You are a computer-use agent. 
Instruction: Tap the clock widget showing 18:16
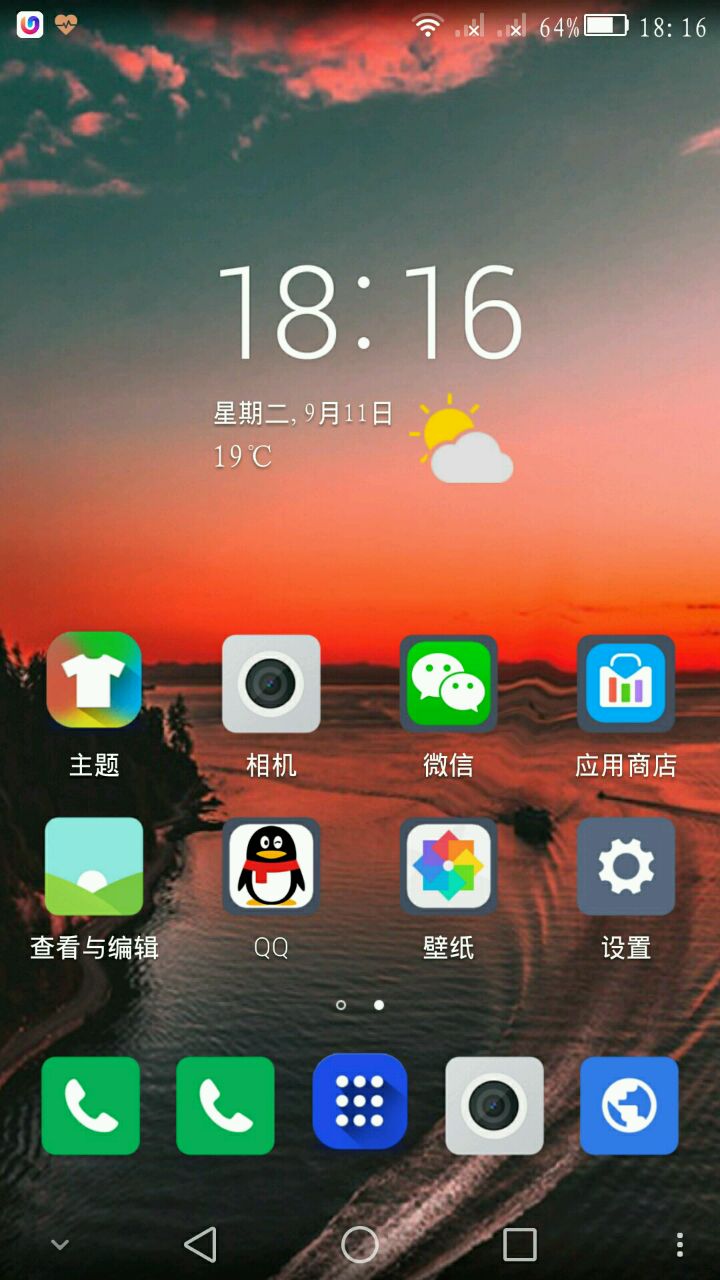pyautogui.click(x=370, y=312)
